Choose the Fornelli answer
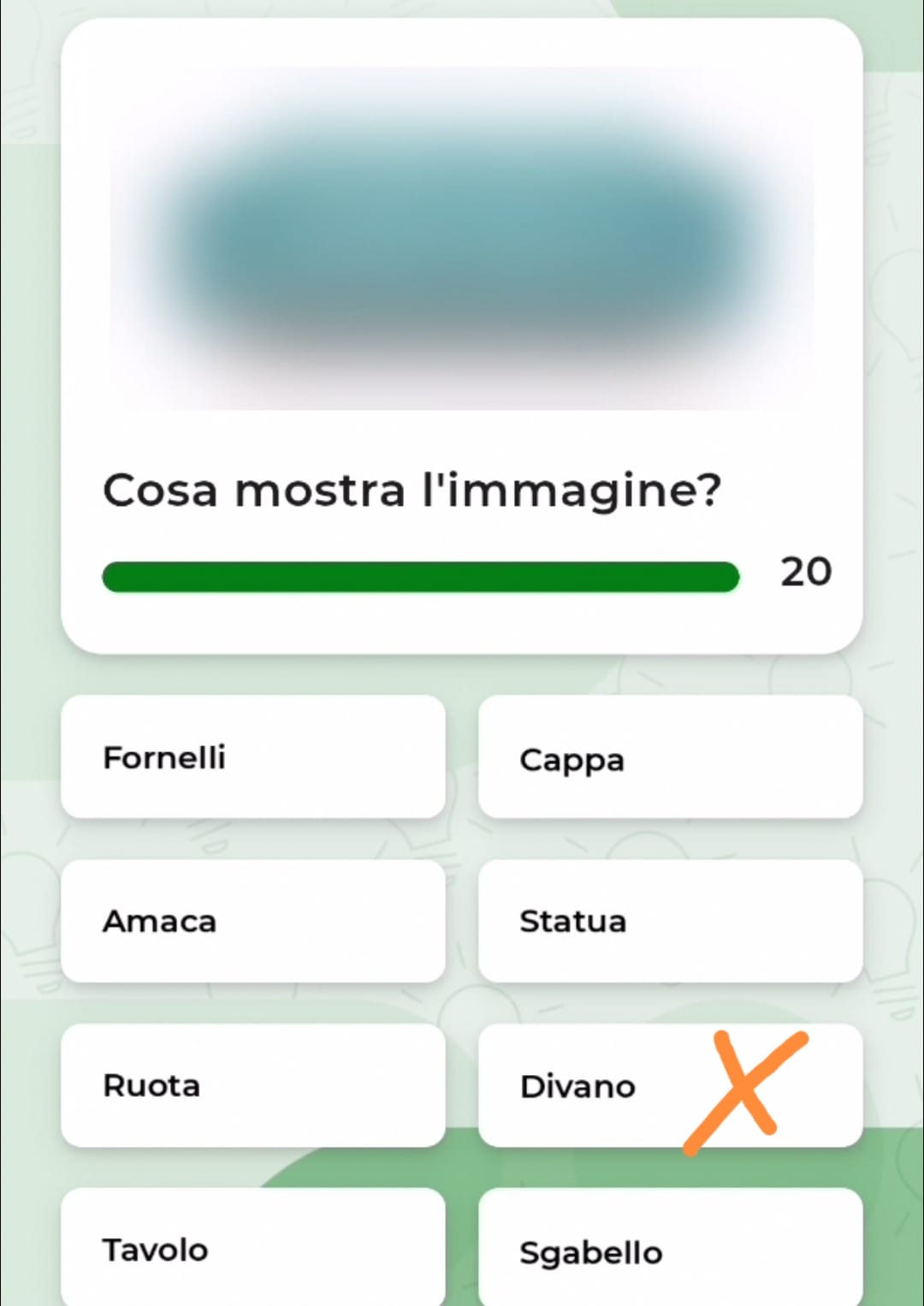Image resolution: width=924 pixels, height=1306 pixels. [252, 757]
